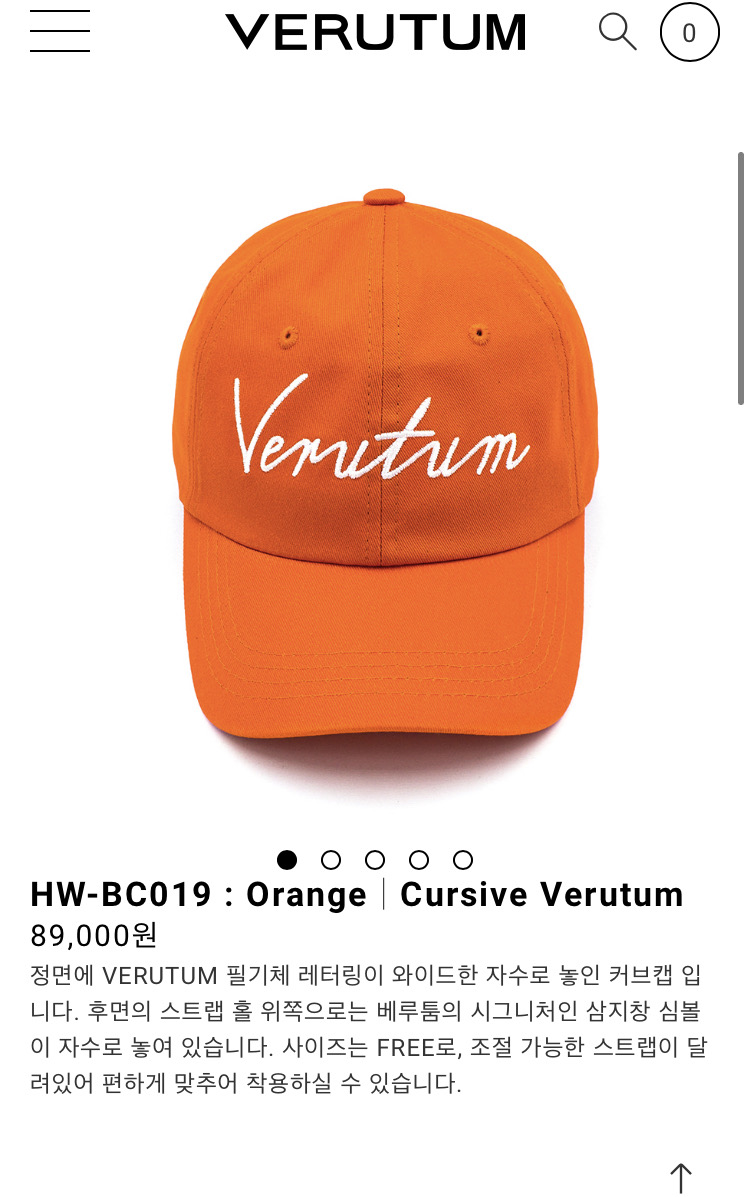Select the third carousel page dot
Image resolution: width=750 pixels, height=1197 pixels.
[375, 860]
